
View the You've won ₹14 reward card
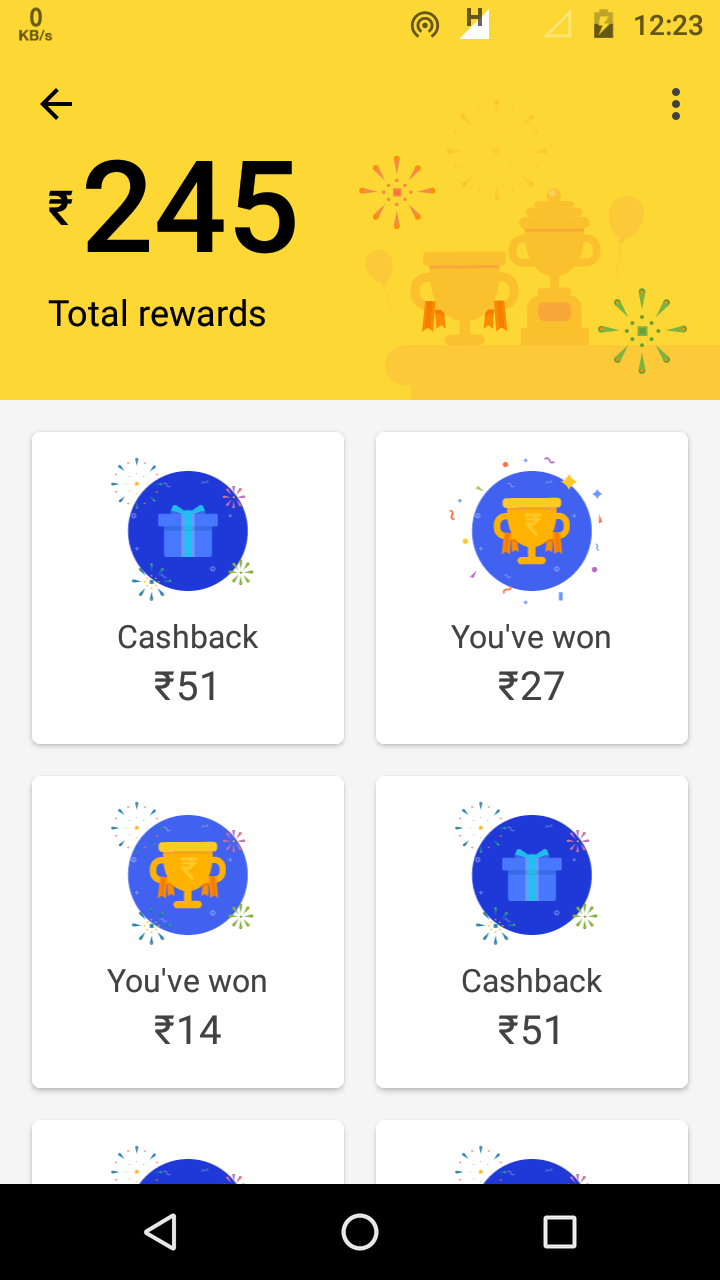188,932
